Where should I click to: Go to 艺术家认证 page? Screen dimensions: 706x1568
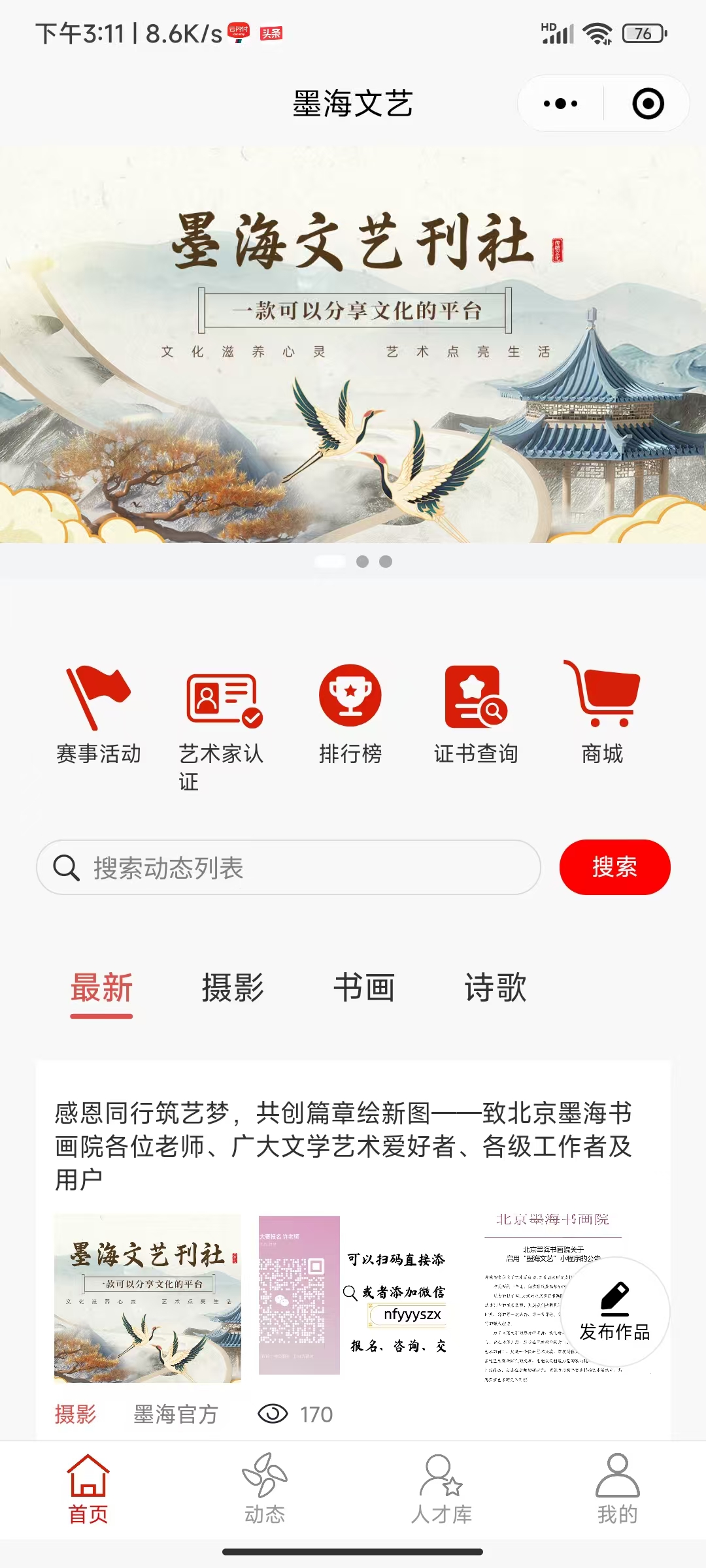pyautogui.click(x=222, y=725)
